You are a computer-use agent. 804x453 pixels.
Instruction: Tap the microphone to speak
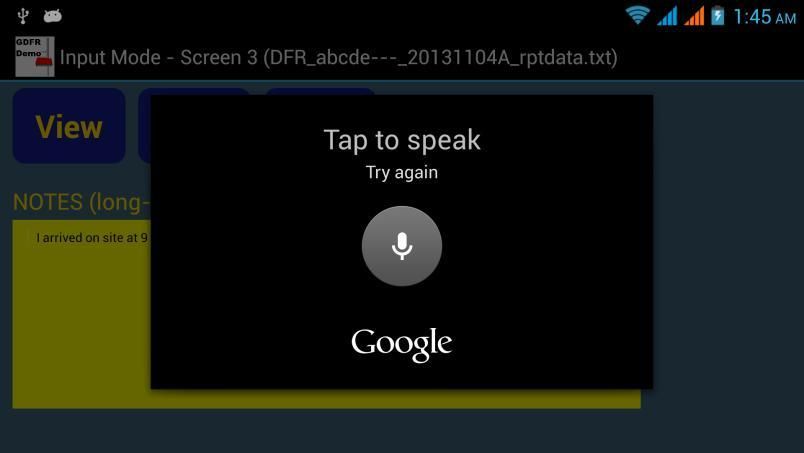coord(402,246)
